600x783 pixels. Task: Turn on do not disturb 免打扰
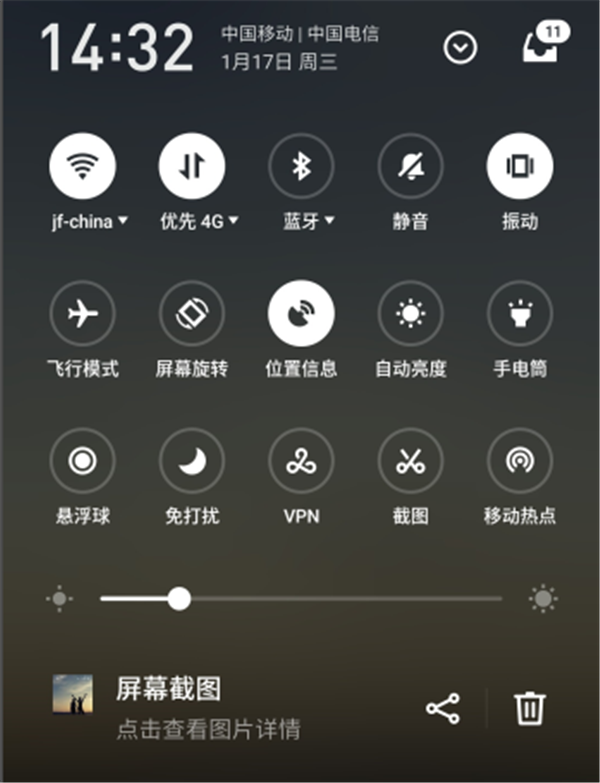tap(192, 461)
